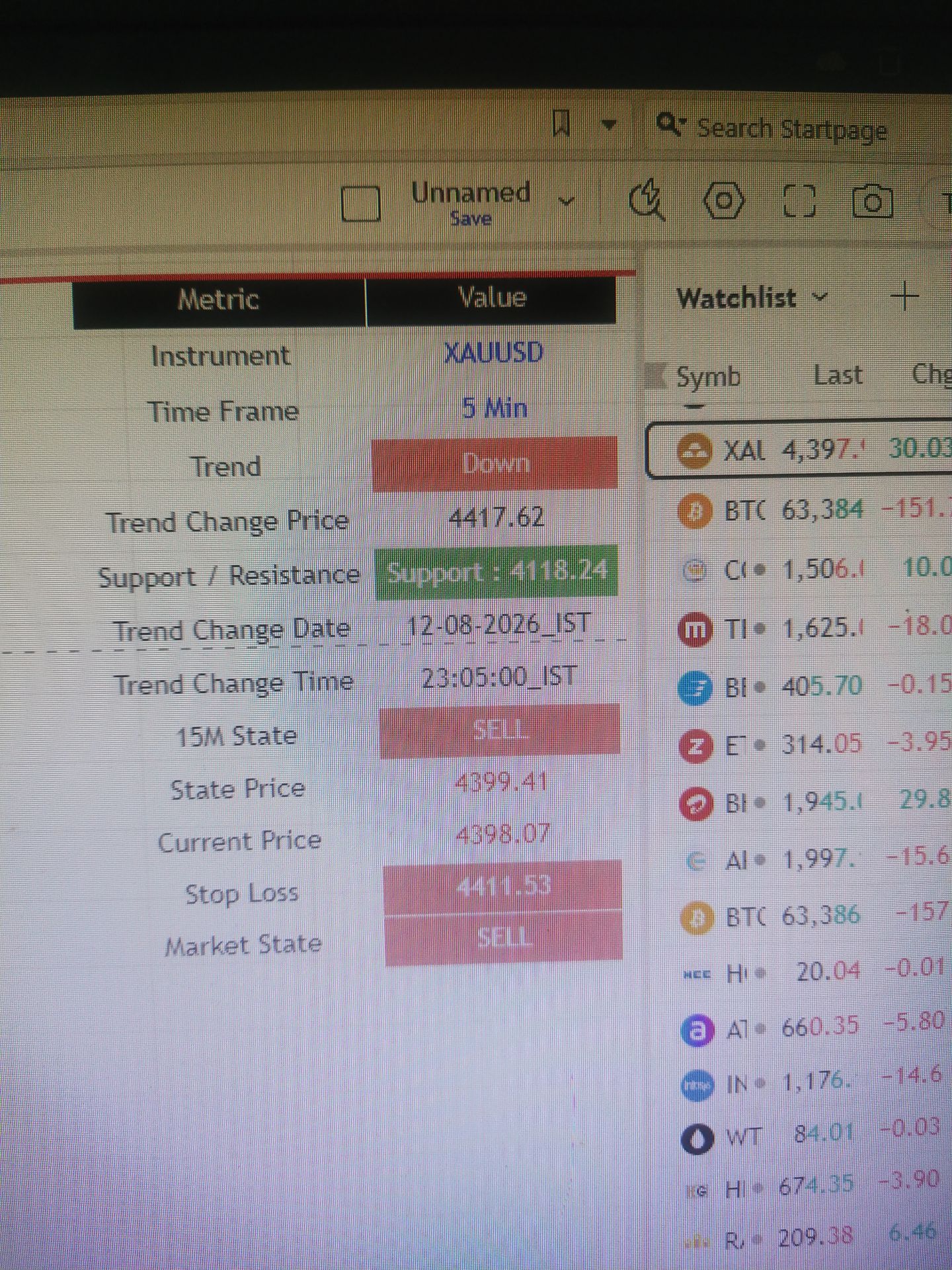Save the Unnamed chart layout
This screenshot has width=952, height=1270.
point(470,218)
